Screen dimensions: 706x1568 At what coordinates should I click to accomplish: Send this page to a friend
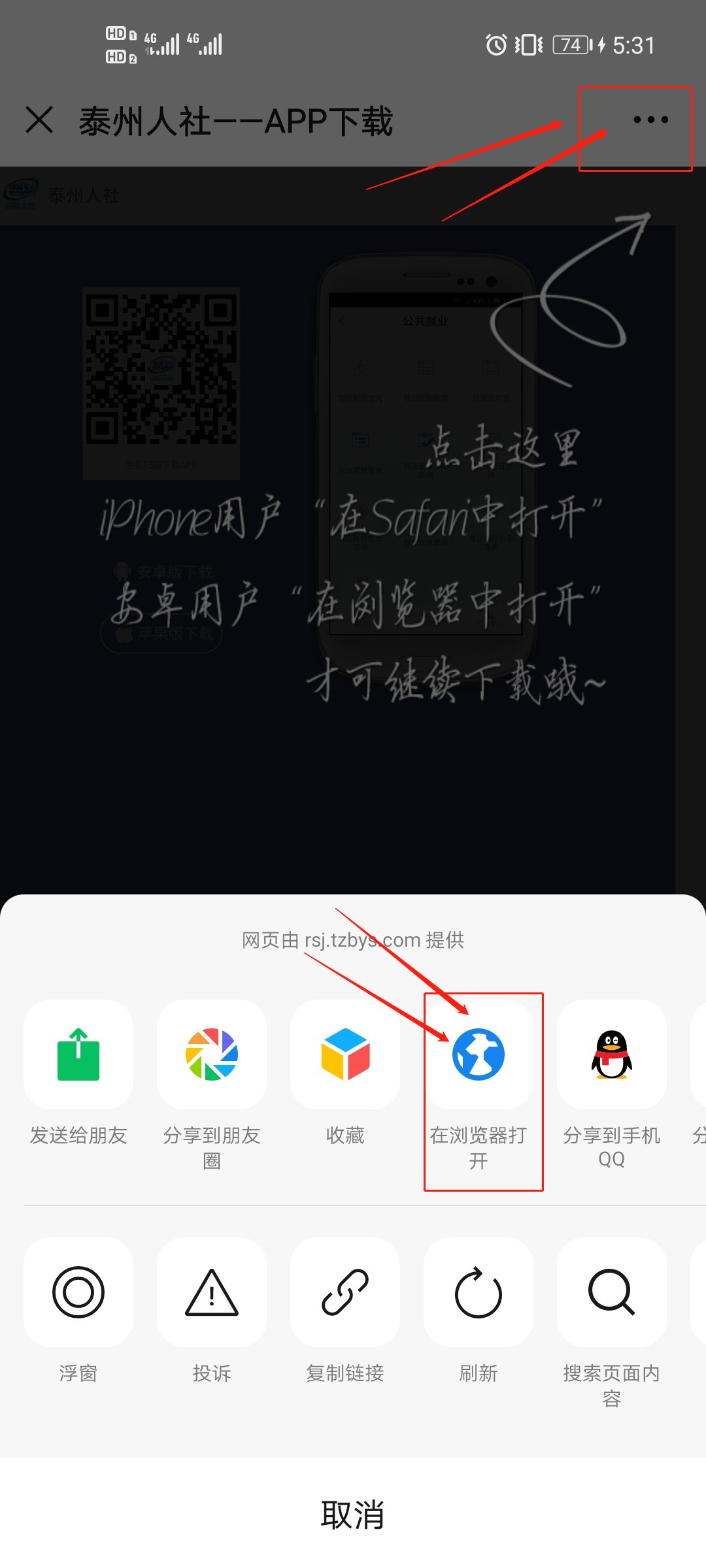(78, 1054)
